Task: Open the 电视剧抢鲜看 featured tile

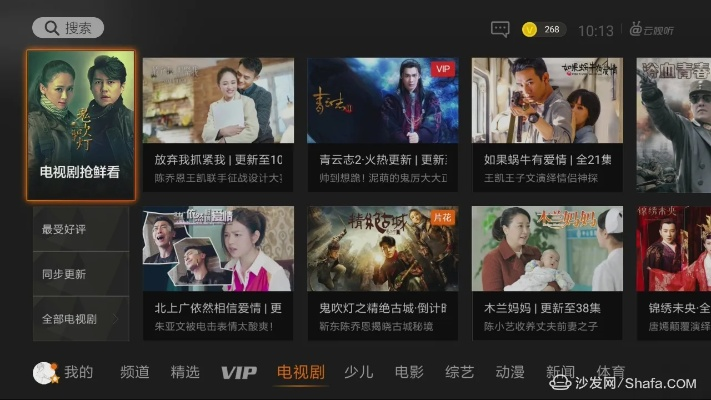Action: 80,125
